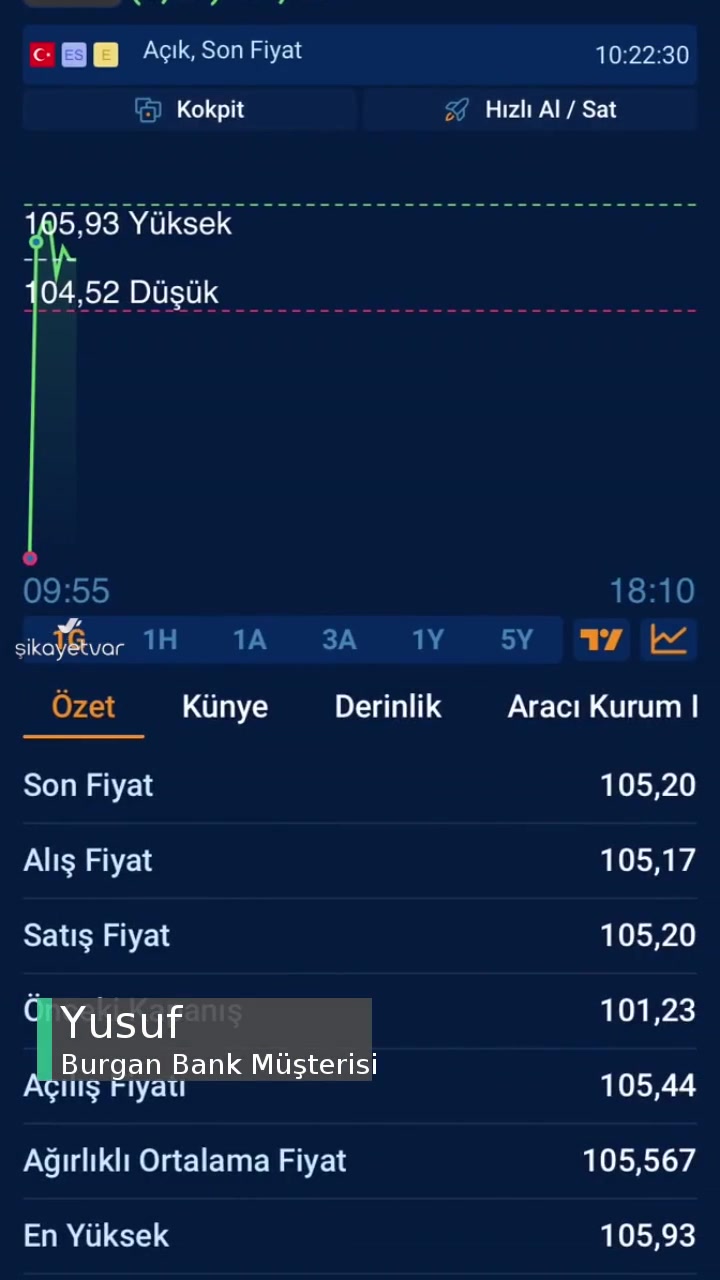
Task: Click the Özet tab label
Action: pyautogui.click(x=83, y=707)
